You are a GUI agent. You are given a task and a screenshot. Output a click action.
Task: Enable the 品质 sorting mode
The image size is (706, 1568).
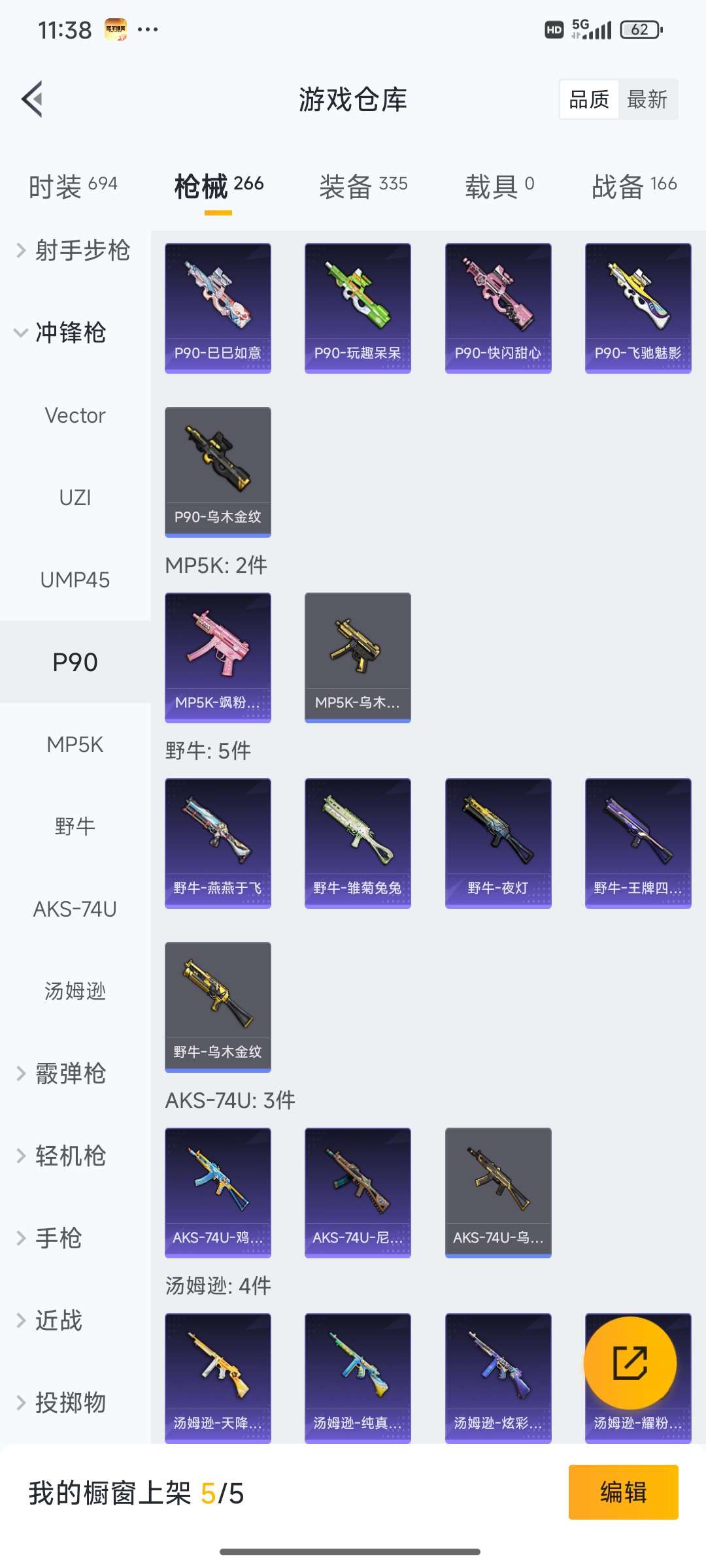tap(587, 99)
